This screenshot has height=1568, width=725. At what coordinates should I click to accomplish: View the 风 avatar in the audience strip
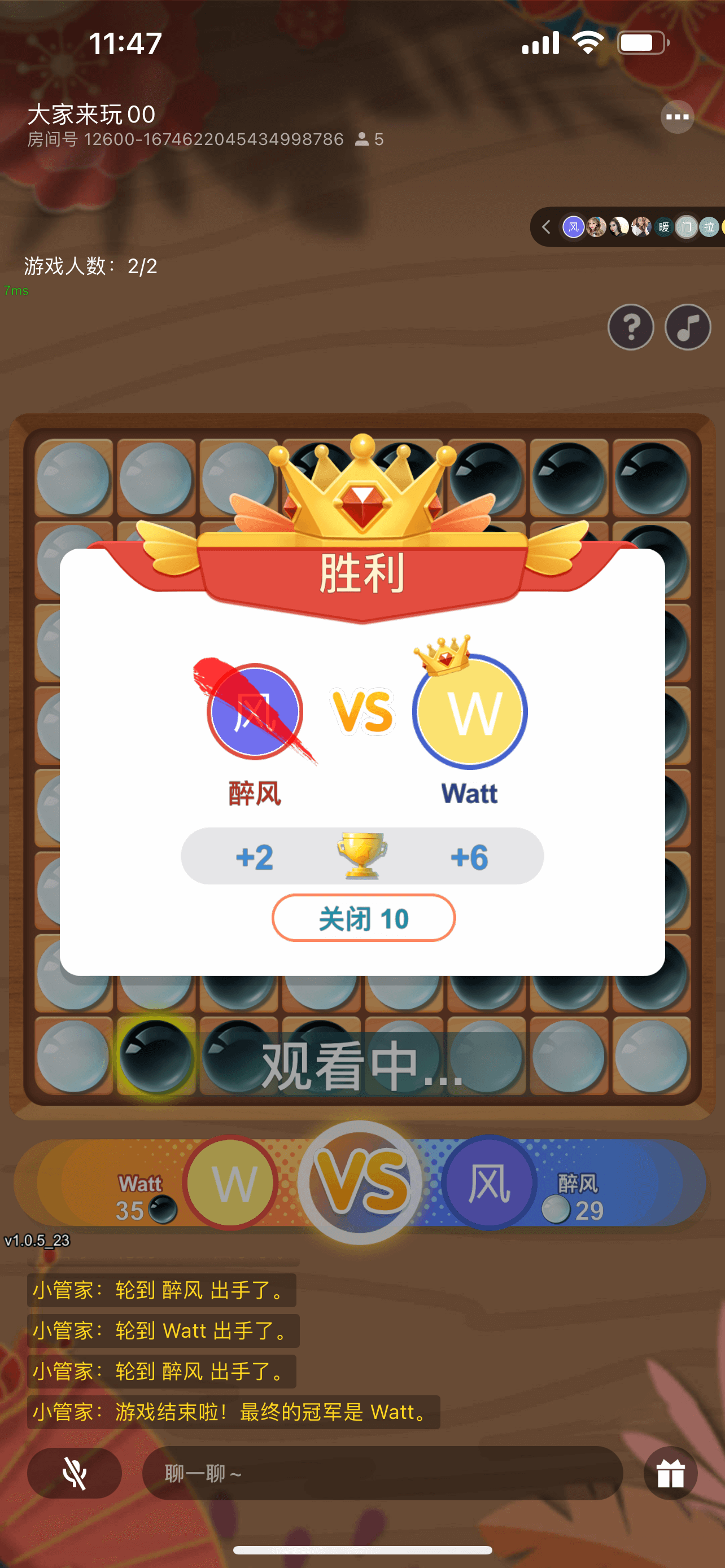pyautogui.click(x=573, y=227)
